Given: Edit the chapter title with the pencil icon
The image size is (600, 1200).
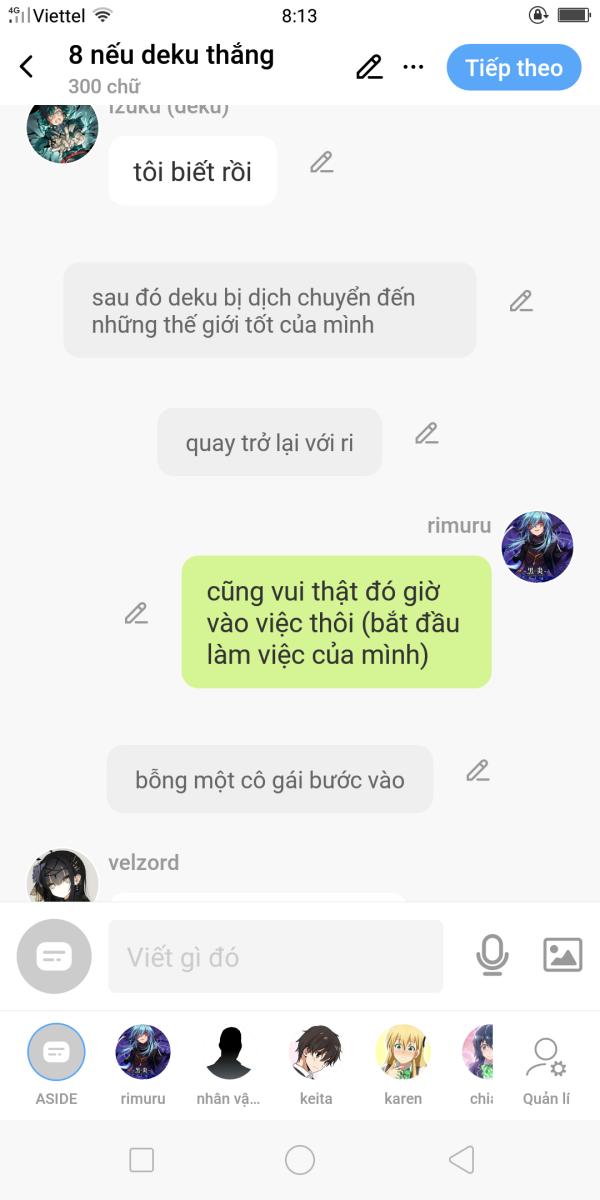Looking at the screenshot, I should pyautogui.click(x=369, y=67).
